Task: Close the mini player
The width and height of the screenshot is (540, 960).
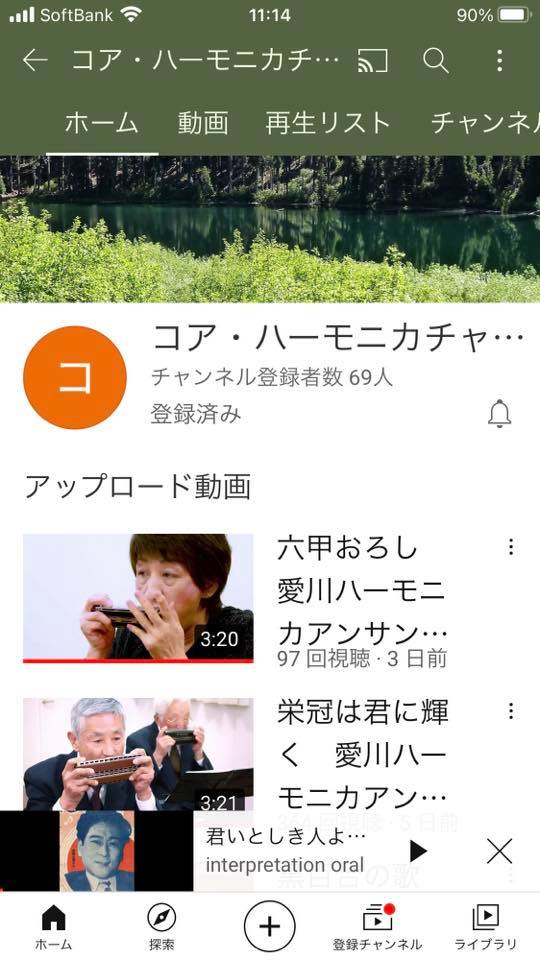Action: tap(500, 851)
